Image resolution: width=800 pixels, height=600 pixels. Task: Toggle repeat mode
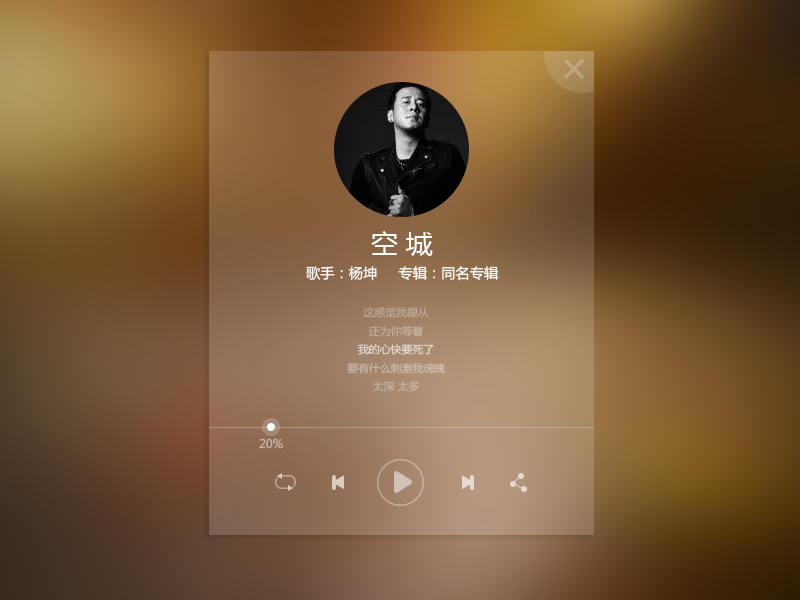point(285,482)
